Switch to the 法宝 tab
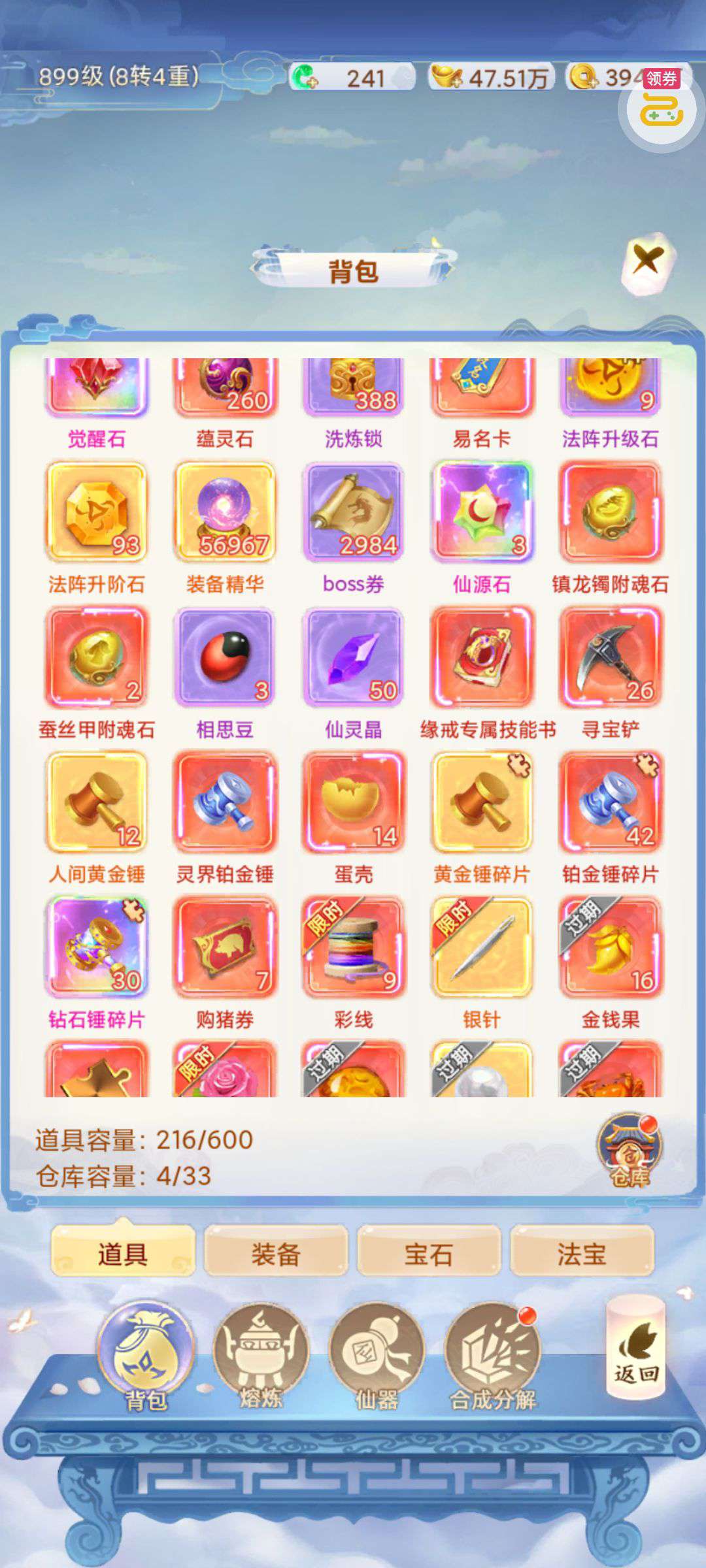 (x=582, y=1254)
